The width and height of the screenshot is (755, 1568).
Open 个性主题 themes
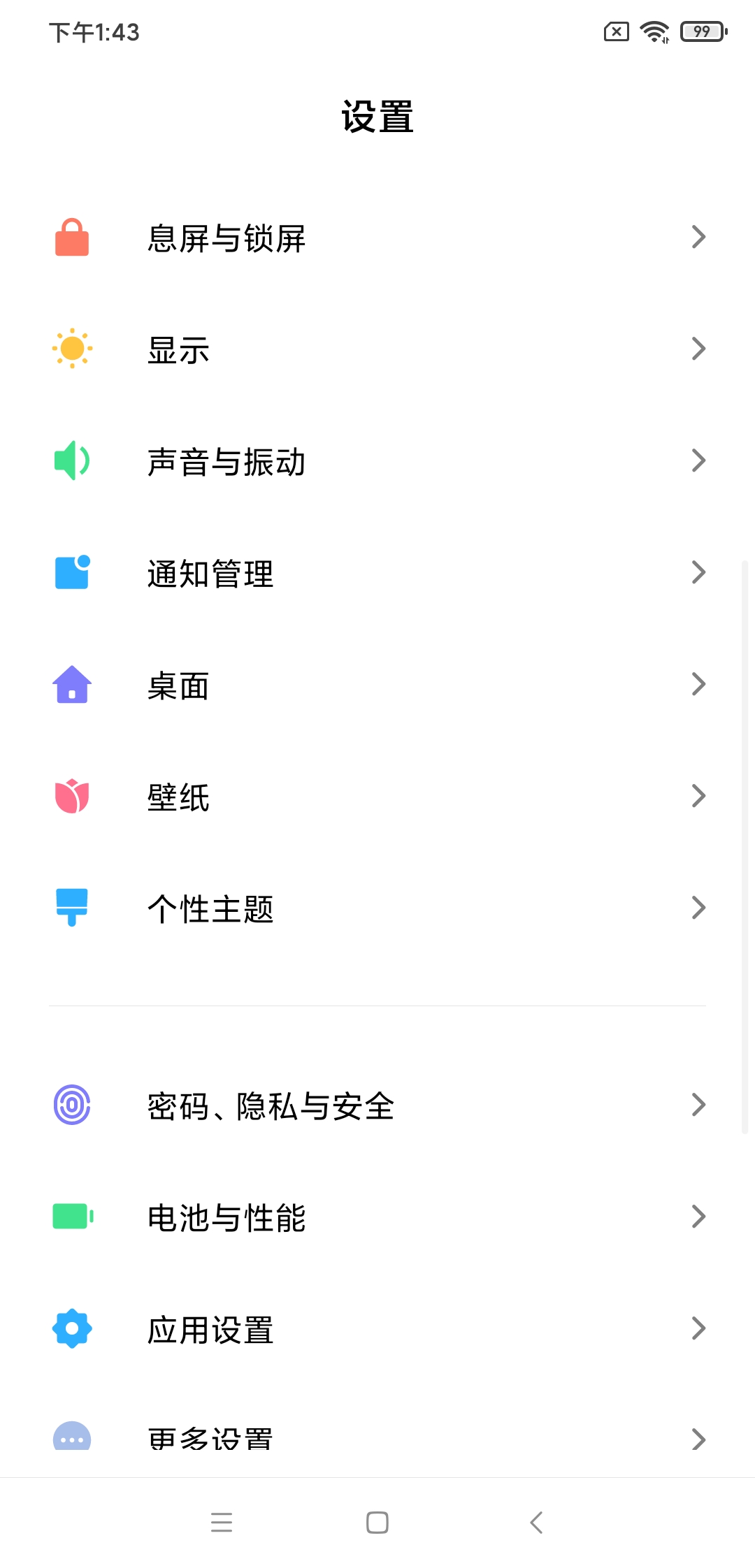coord(377,908)
